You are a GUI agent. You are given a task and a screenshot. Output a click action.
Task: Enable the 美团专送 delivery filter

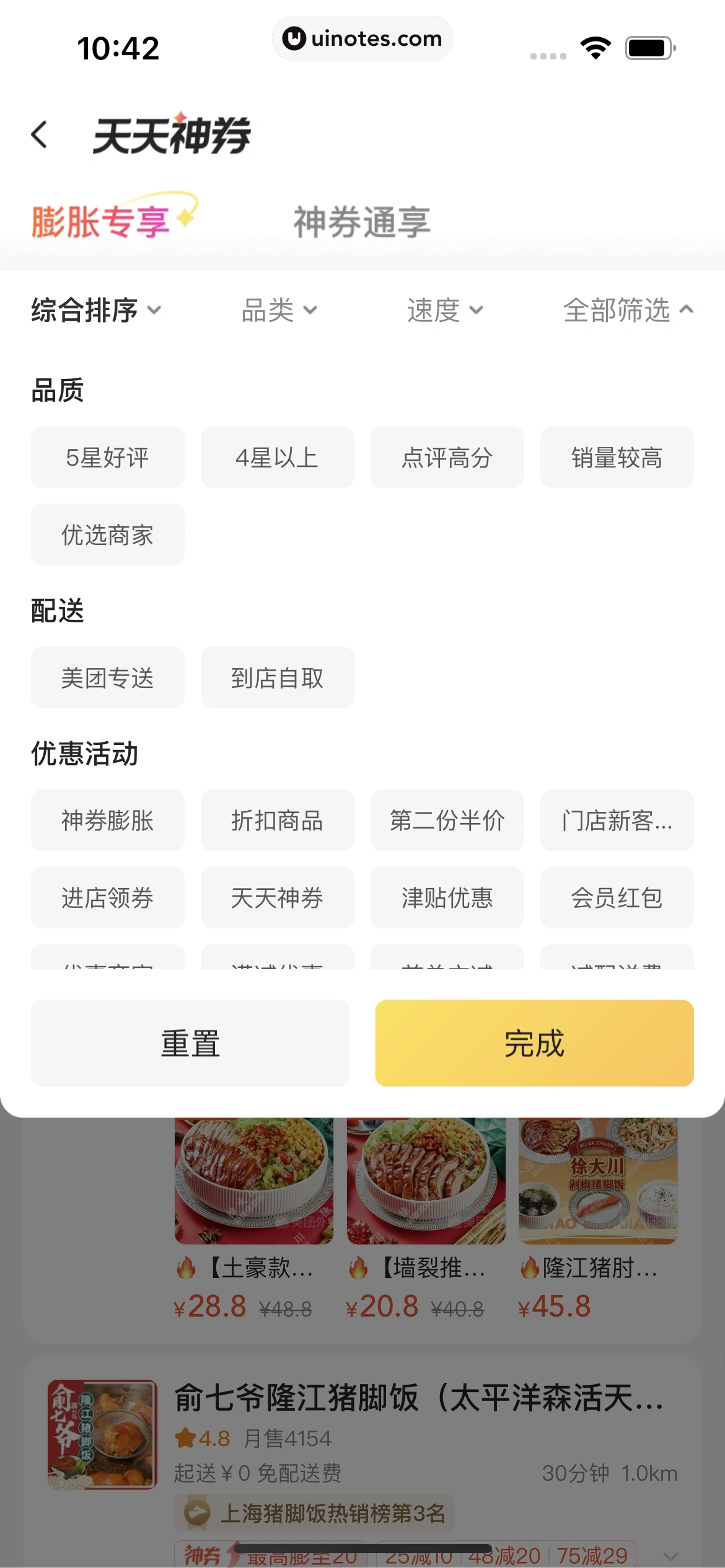[107, 677]
